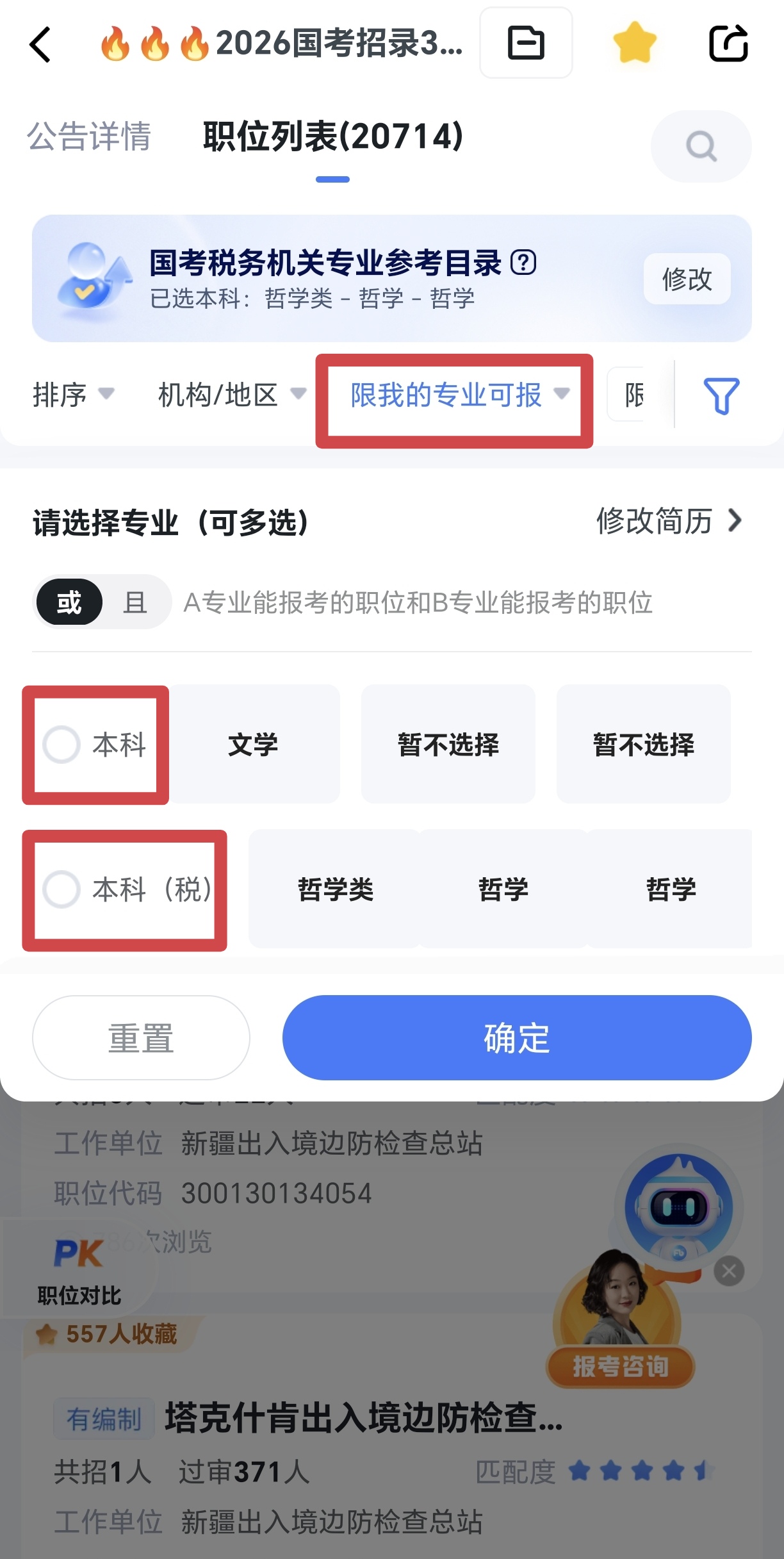Go back using the top-left arrow
The image size is (784, 1559).
tap(40, 45)
